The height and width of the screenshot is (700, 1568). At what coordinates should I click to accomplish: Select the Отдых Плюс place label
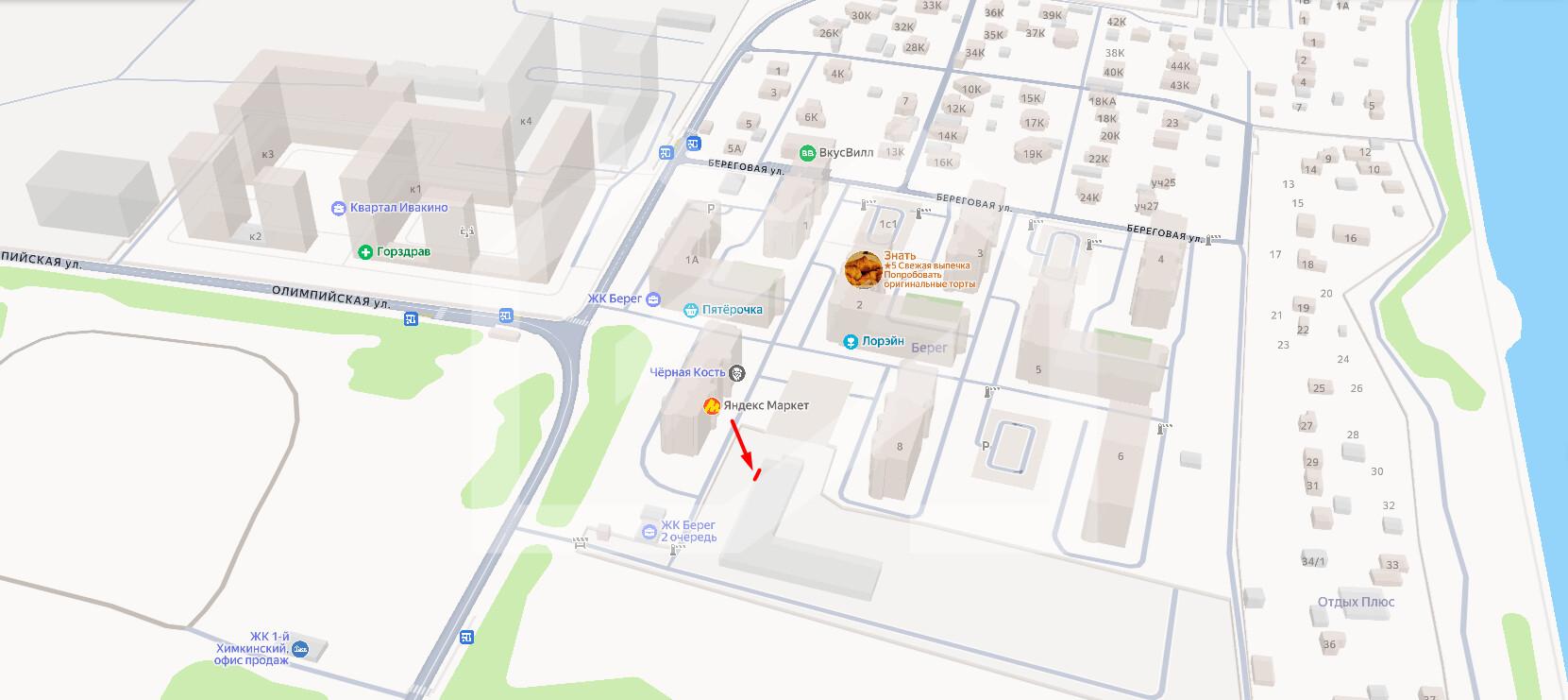[1356, 602]
